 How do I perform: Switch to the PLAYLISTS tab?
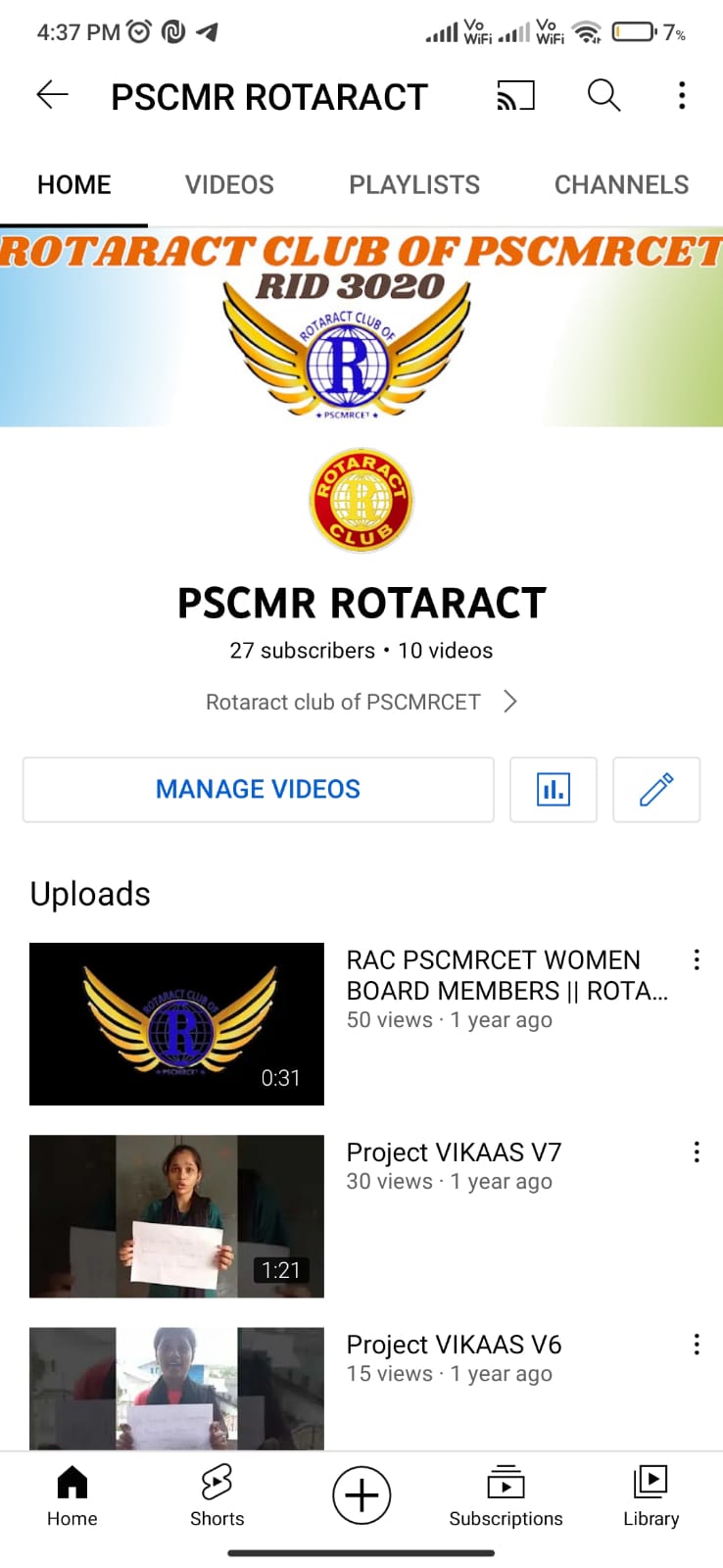pyautogui.click(x=414, y=184)
